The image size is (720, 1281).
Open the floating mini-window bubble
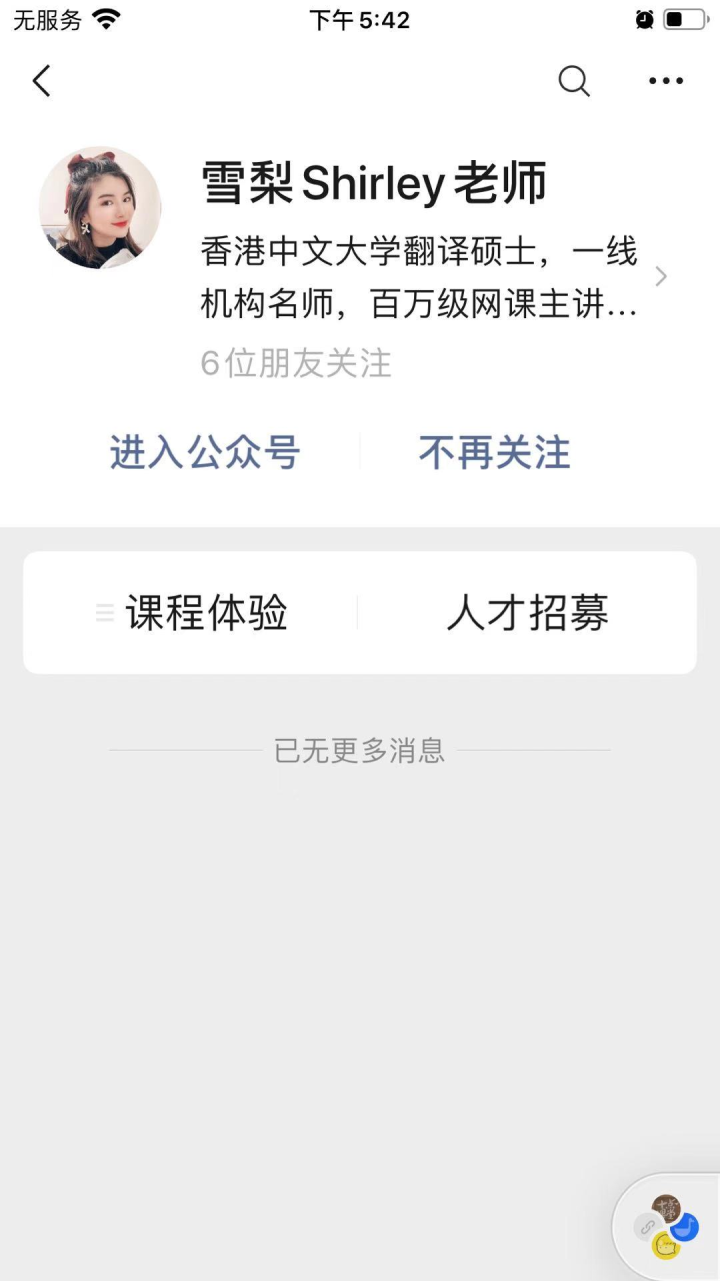(x=668, y=1226)
